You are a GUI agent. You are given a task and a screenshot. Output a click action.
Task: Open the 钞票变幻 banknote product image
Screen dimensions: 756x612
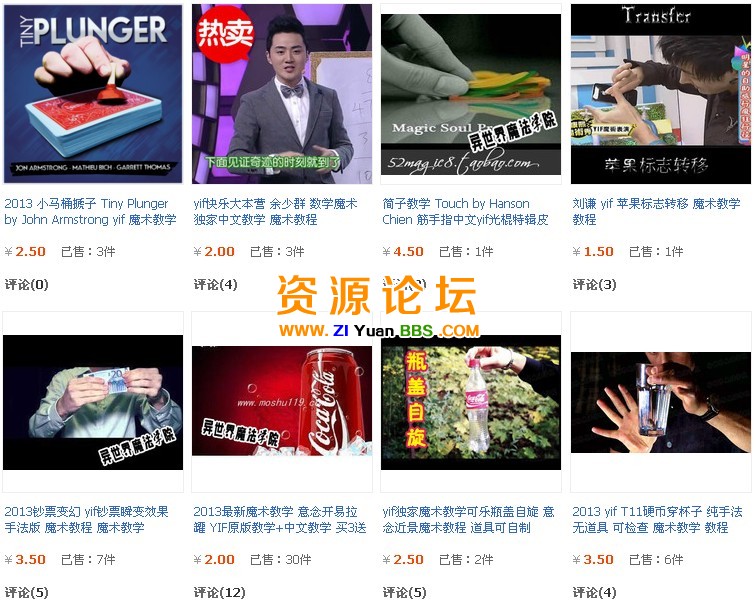(93, 402)
